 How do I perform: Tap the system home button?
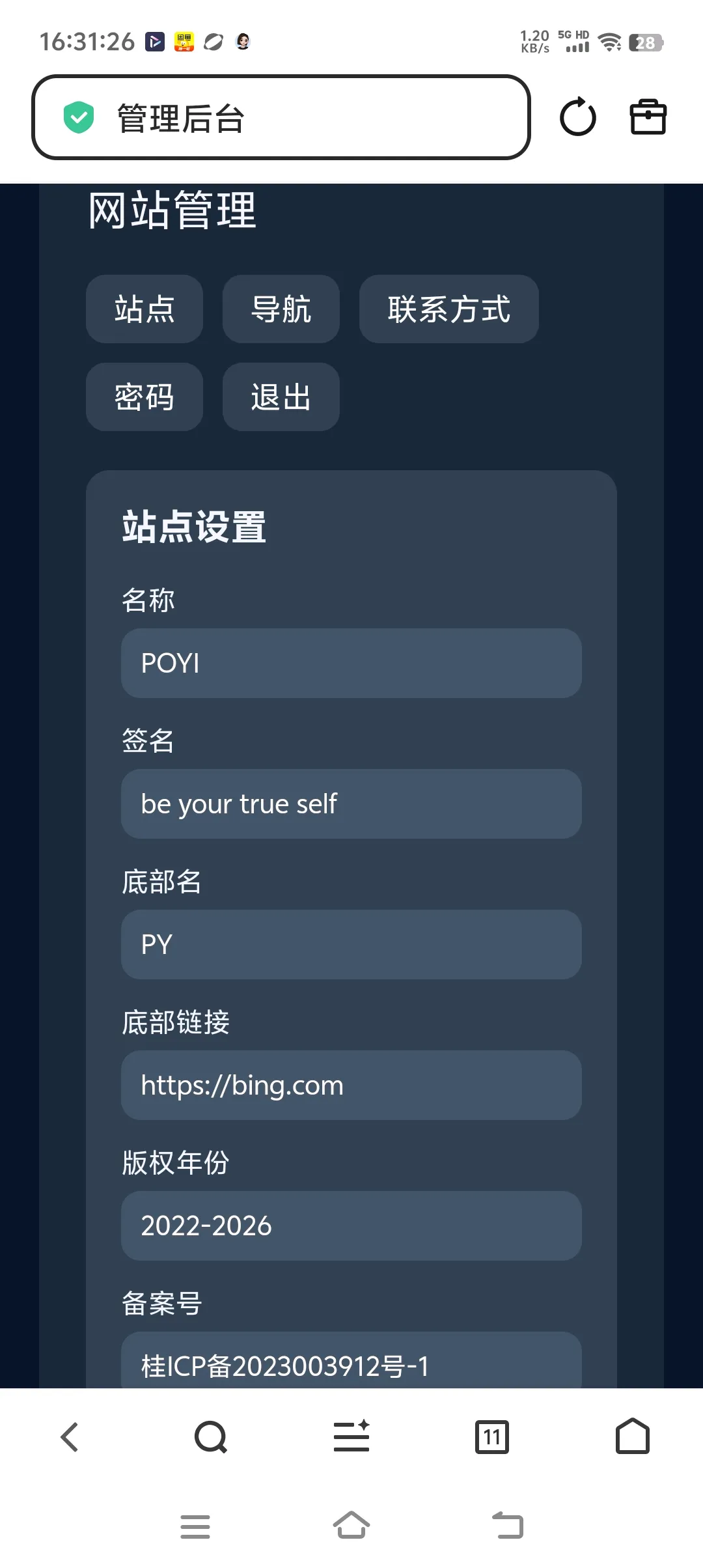(351, 1525)
